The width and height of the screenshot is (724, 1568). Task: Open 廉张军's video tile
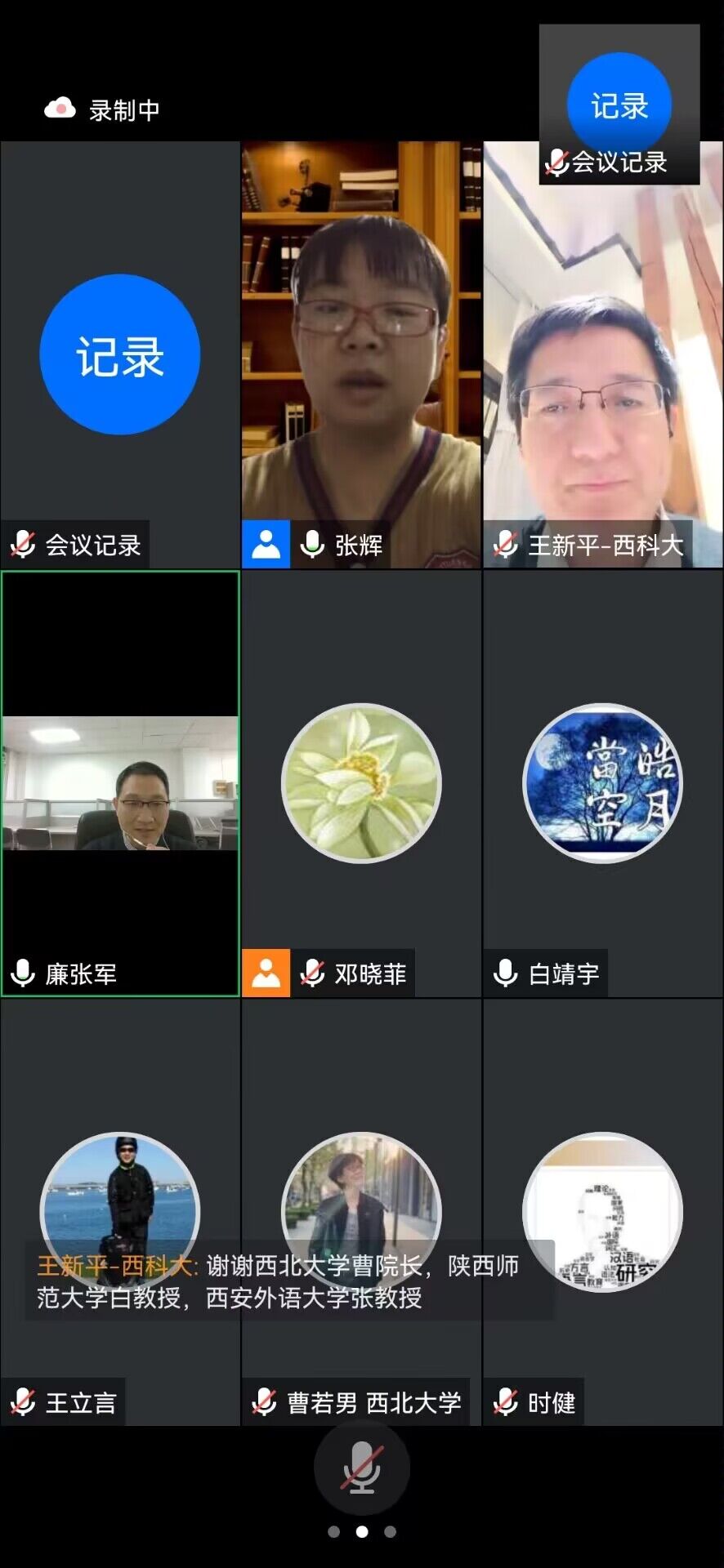(x=120, y=782)
